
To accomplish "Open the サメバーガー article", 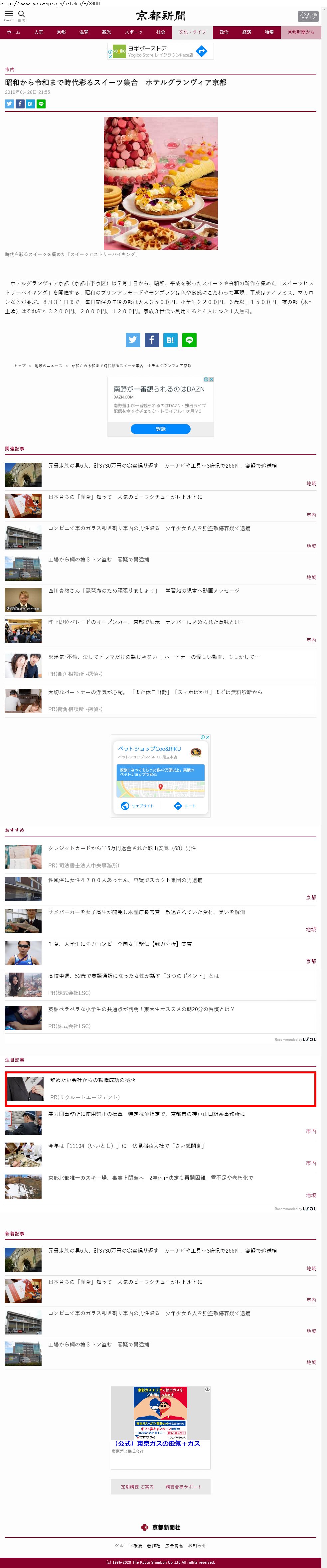I will tap(146, 912).
